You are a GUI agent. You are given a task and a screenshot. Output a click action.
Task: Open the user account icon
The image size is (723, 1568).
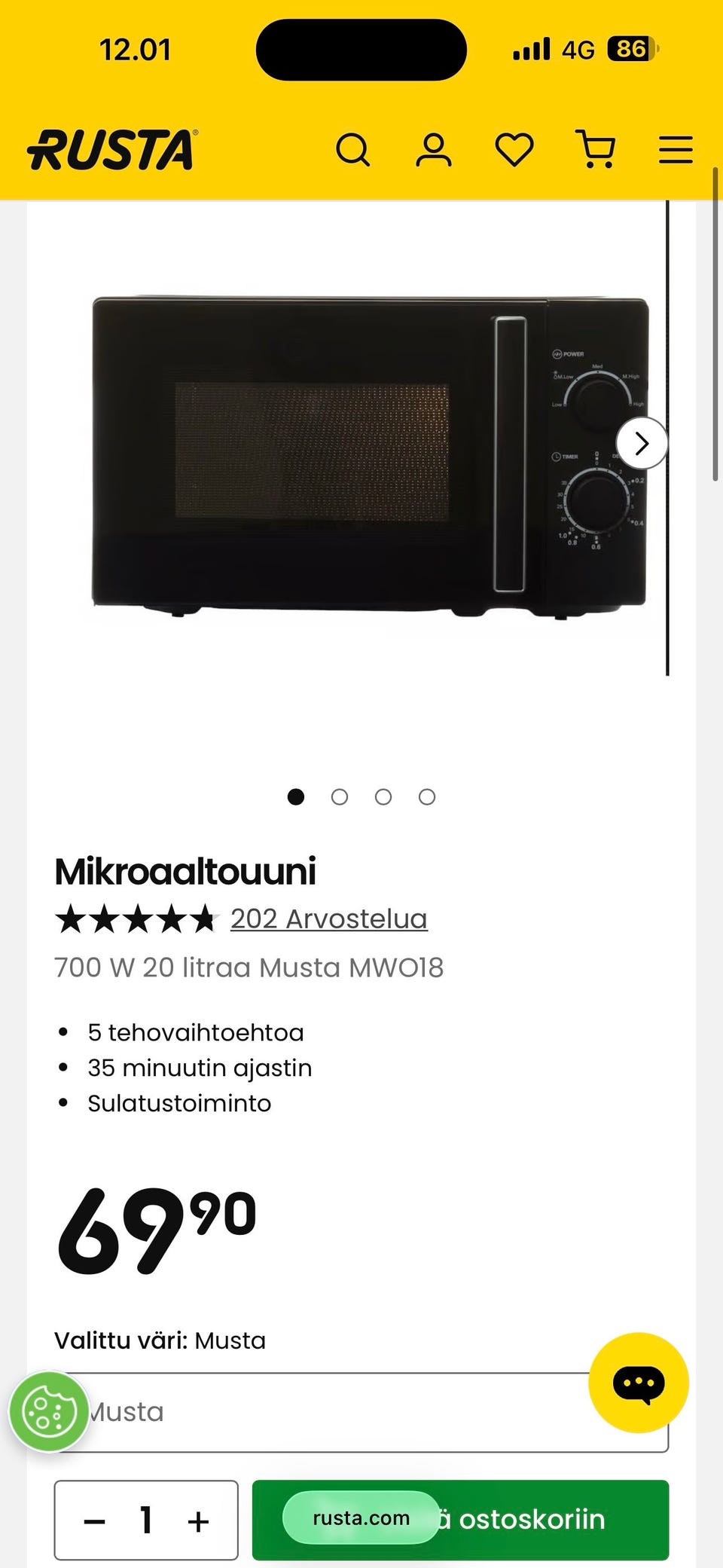[434, 149]
